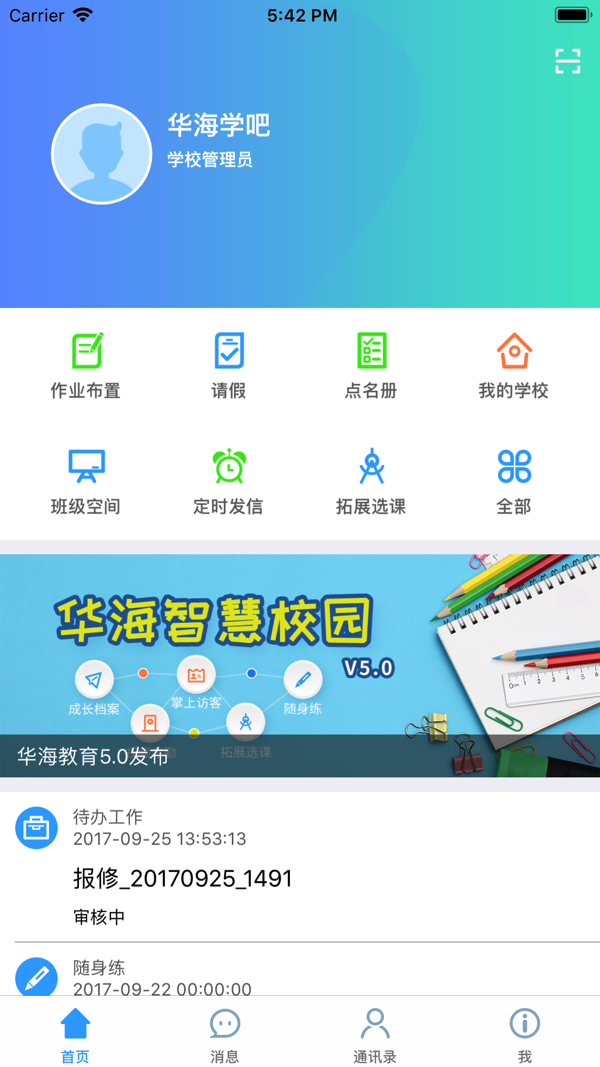Tap the profile avatar picture
The width and height of the screenshot is (600, 1067).
click(101, 154)
